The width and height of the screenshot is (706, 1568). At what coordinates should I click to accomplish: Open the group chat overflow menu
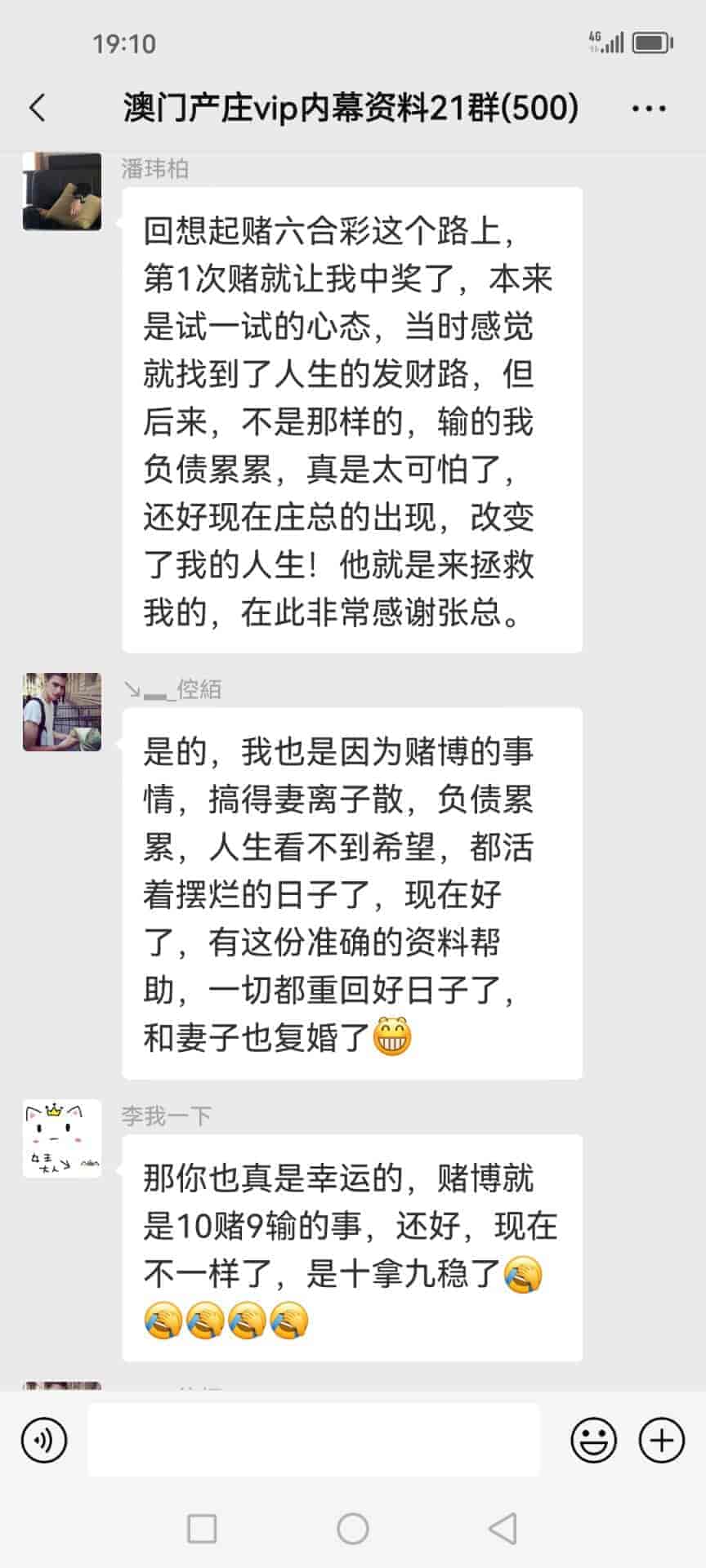[649, 108]
